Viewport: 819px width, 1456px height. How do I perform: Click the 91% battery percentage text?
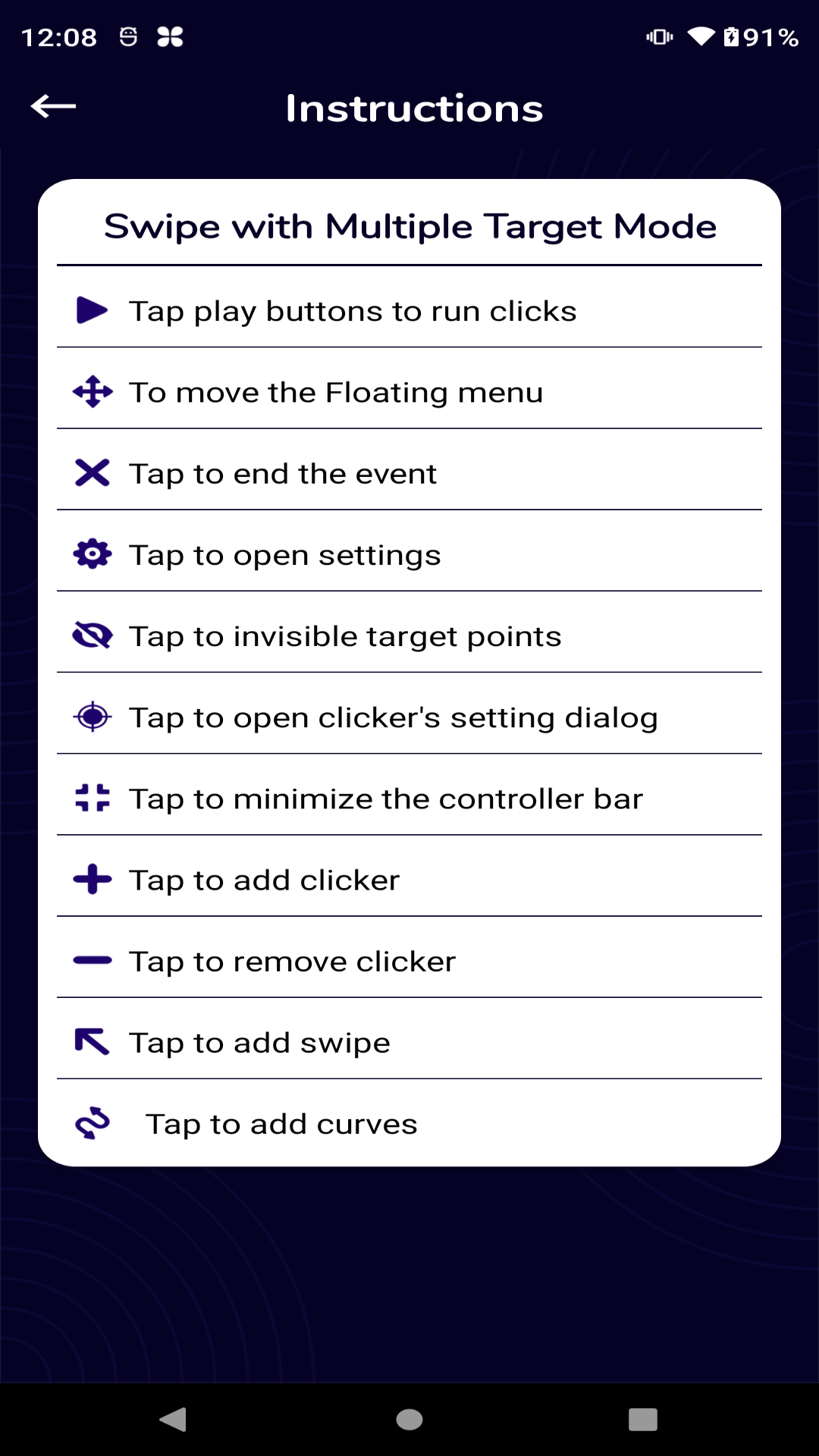(766, 35)
